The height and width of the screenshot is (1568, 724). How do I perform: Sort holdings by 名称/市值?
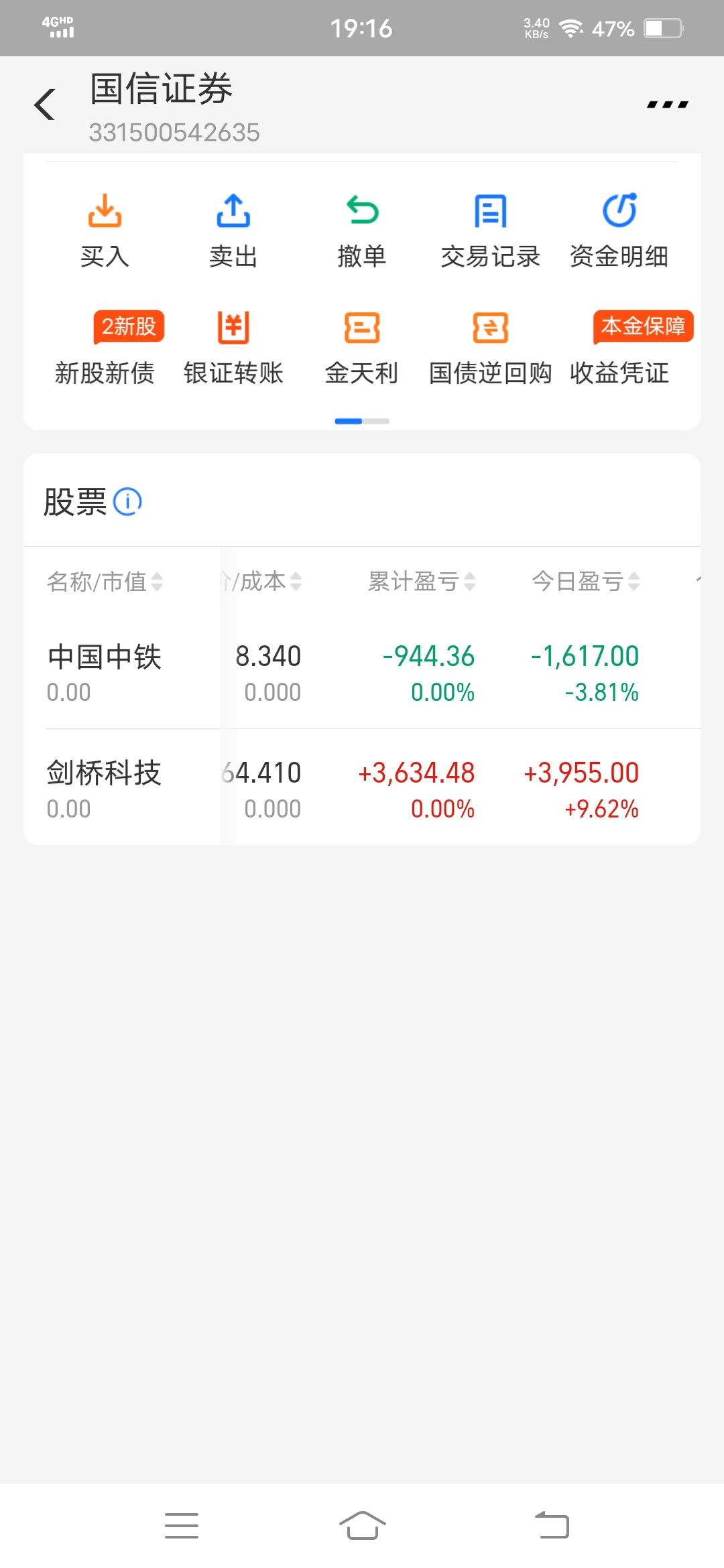(105, 582)
